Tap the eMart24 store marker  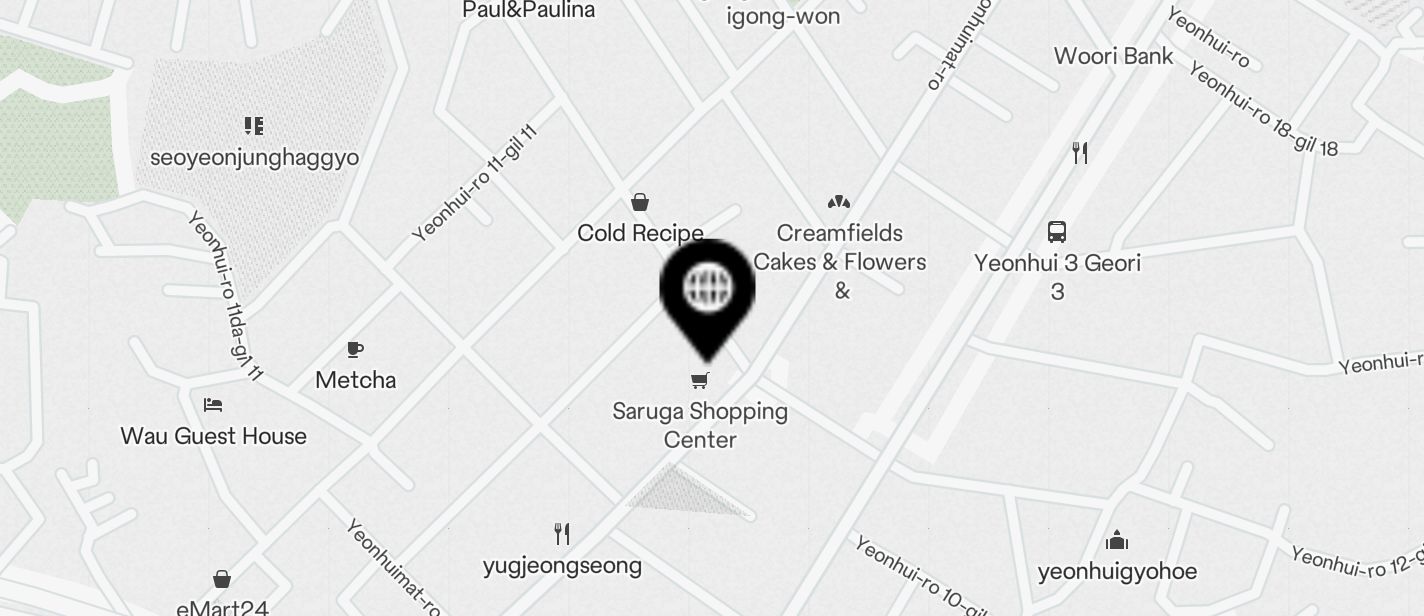coord(222,580)
